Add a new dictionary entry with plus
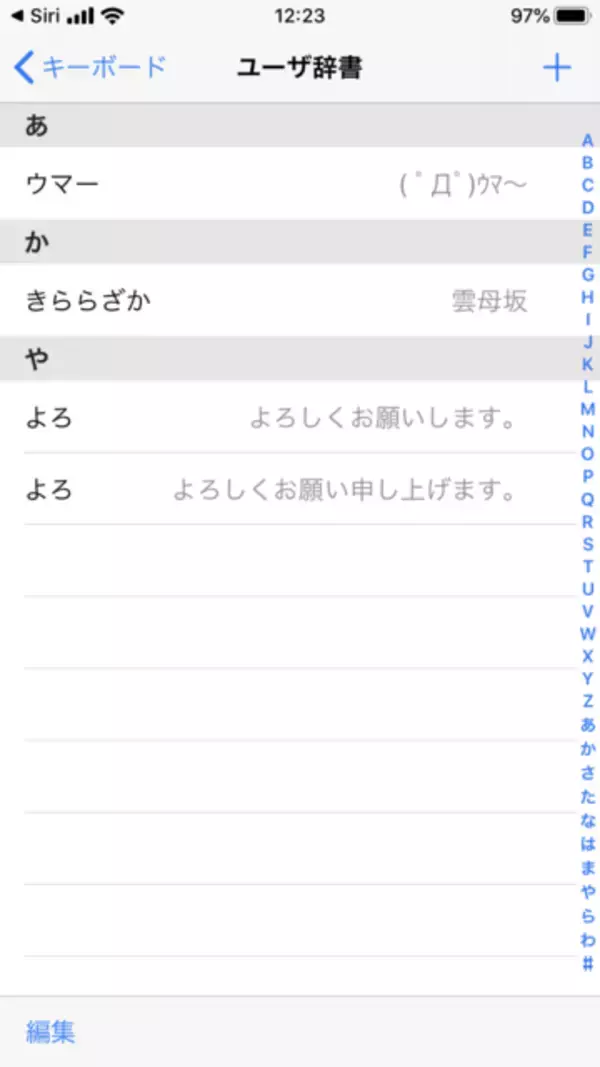This screenshot has height=1067, width=600. (x=556, y=68)
